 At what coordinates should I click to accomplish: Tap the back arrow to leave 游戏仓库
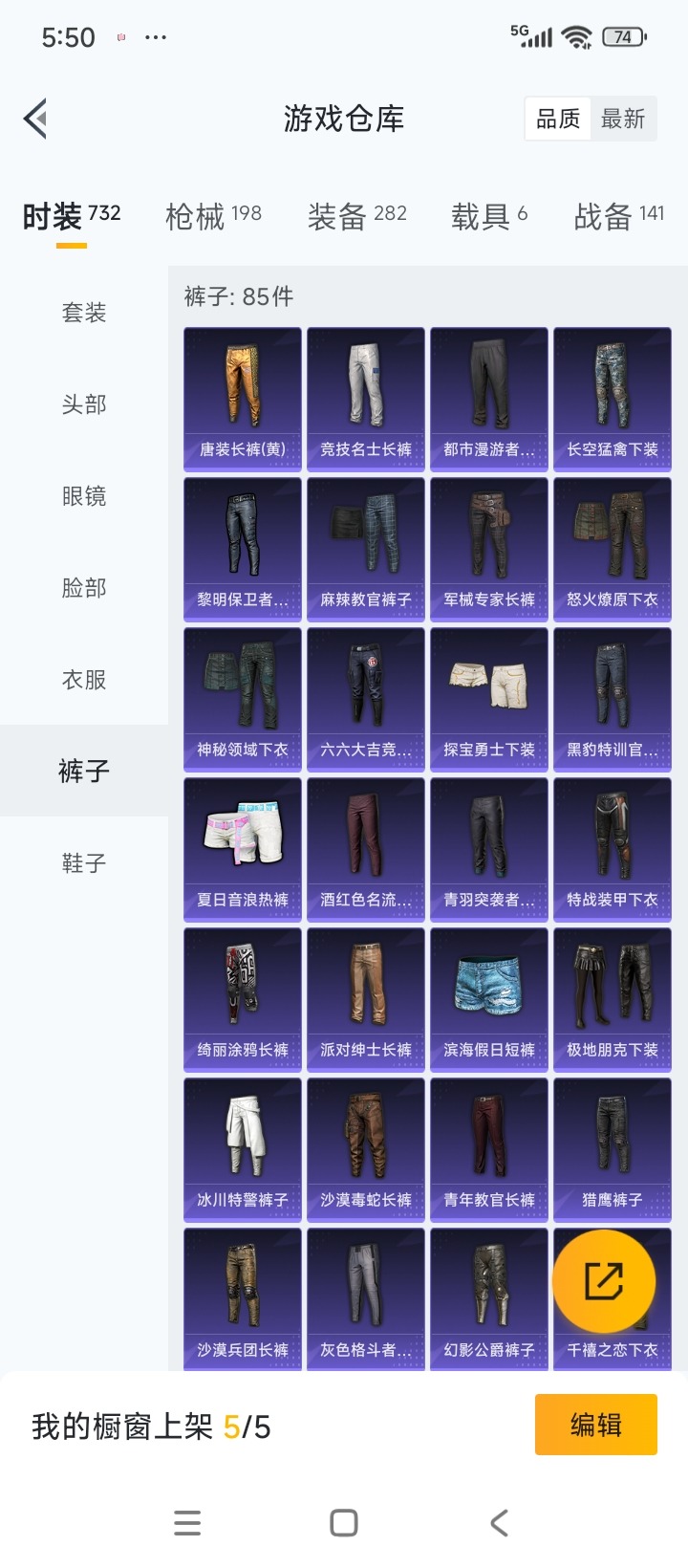[x=34, y=117]
